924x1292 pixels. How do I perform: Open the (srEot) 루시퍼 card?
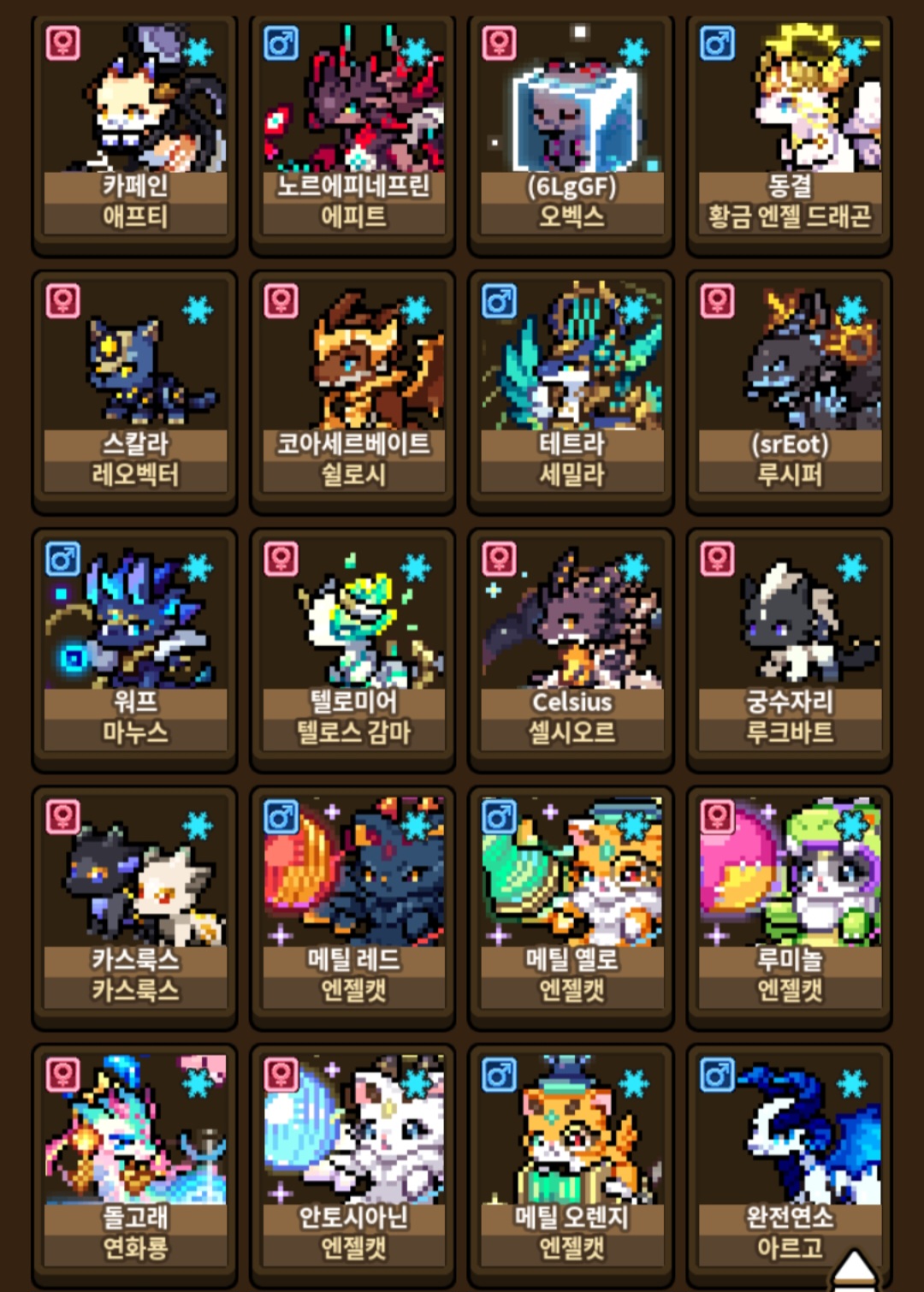click(789, 392)
